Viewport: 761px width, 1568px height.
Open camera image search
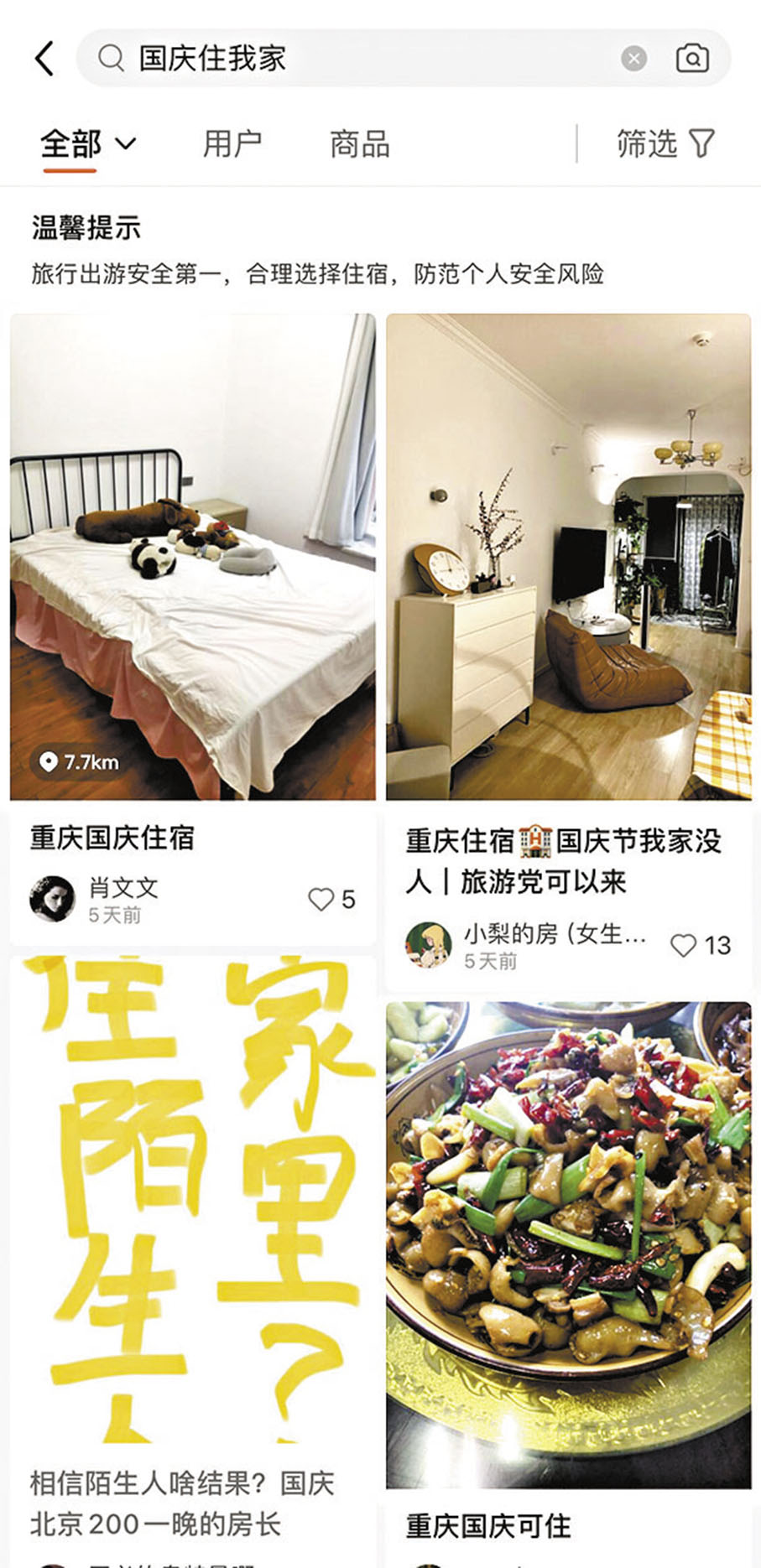tap(692, 59)
